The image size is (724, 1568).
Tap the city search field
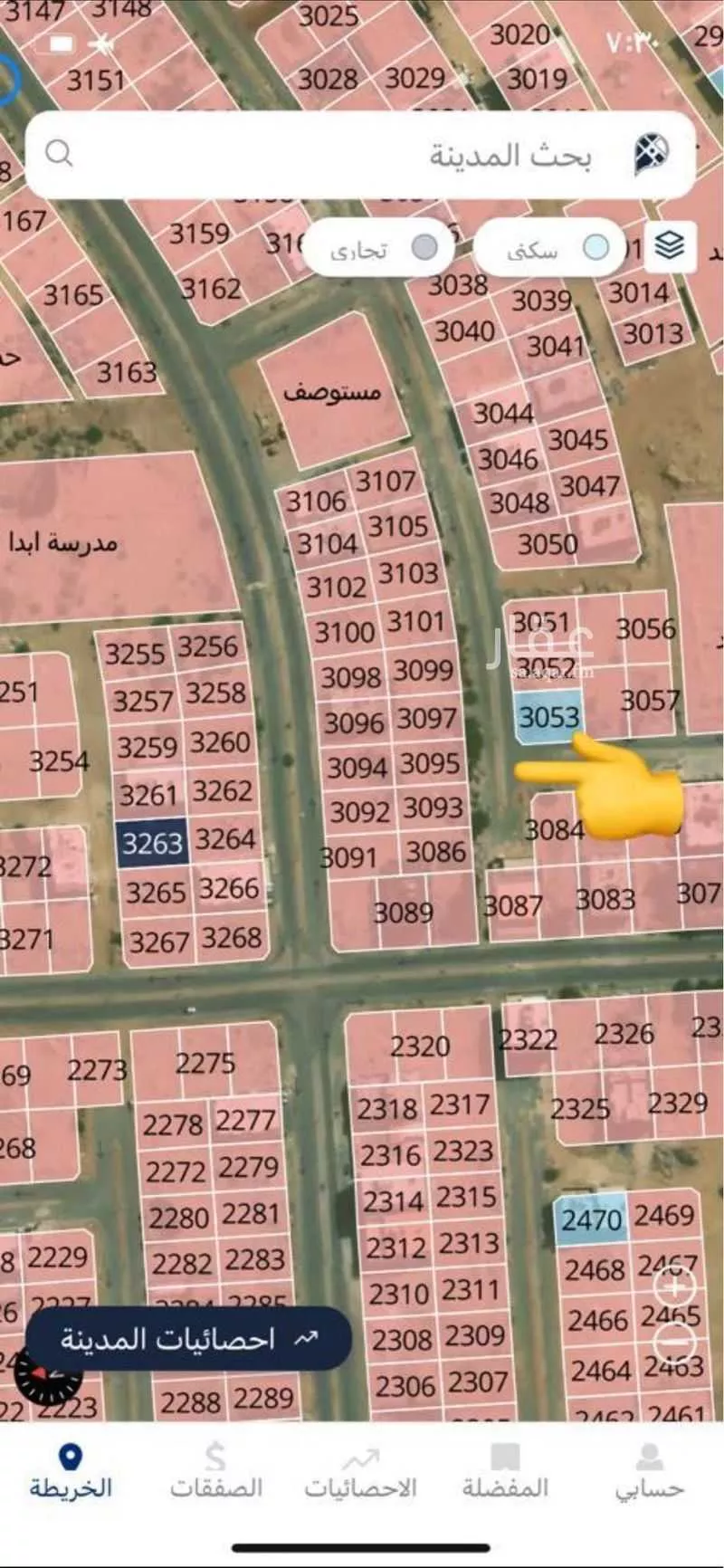(x=362, y=155)
